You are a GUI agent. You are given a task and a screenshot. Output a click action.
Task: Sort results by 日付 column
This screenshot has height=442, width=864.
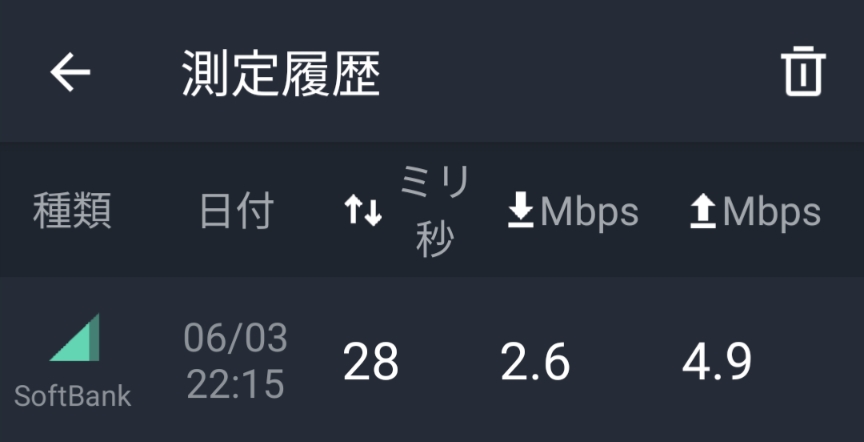[x=236, y=211]
